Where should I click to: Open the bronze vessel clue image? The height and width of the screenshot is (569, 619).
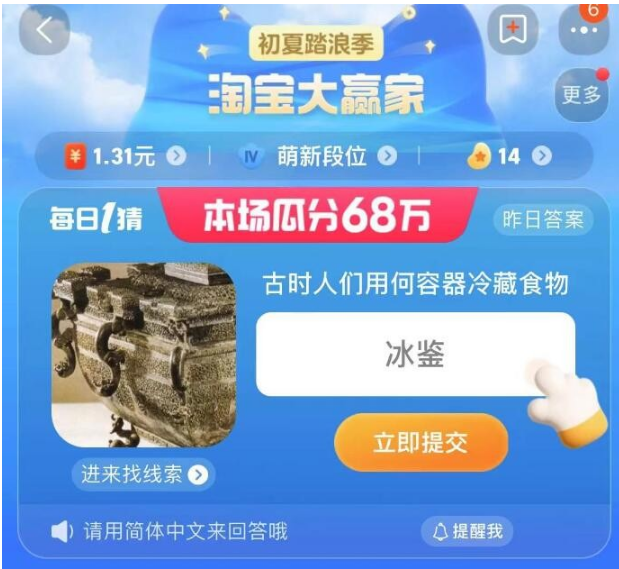click(144, 354)
